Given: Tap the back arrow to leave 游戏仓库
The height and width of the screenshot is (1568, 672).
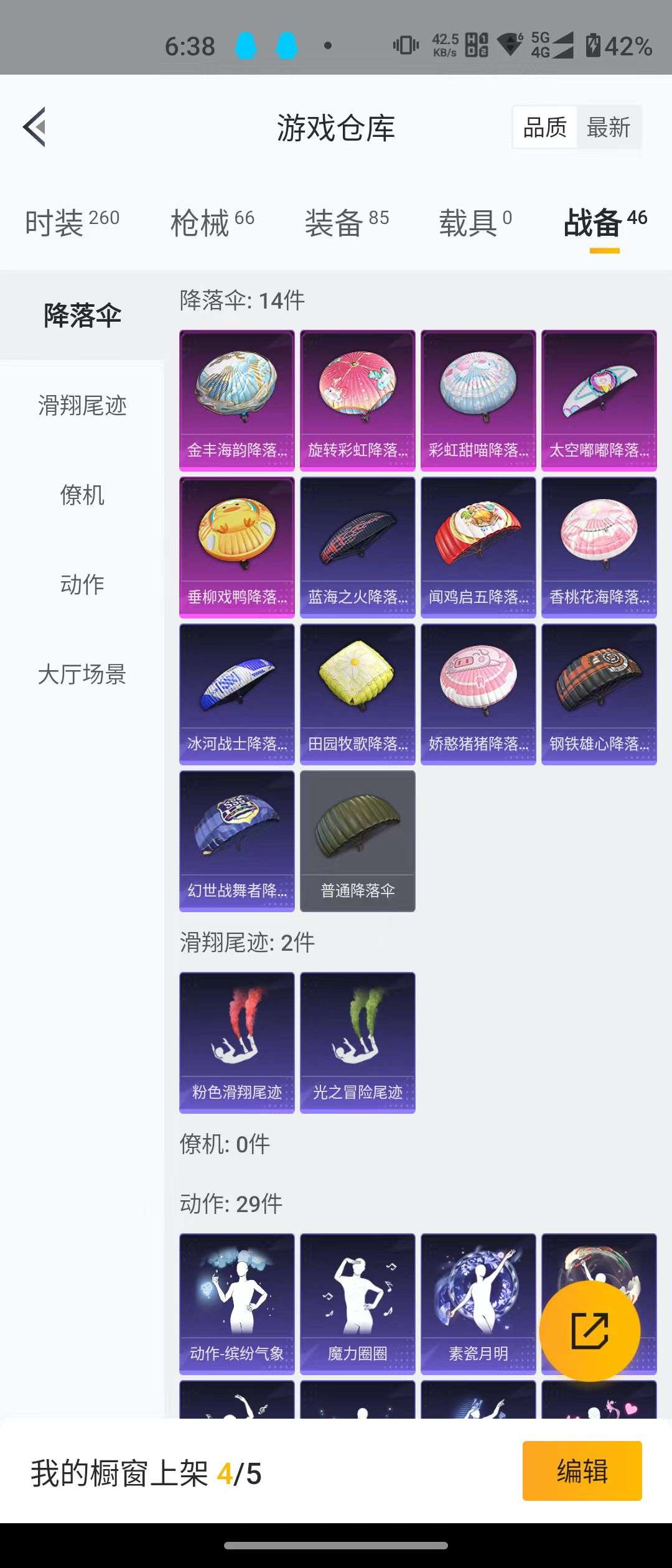Looking at the screenshot, I should coord(34,128).
